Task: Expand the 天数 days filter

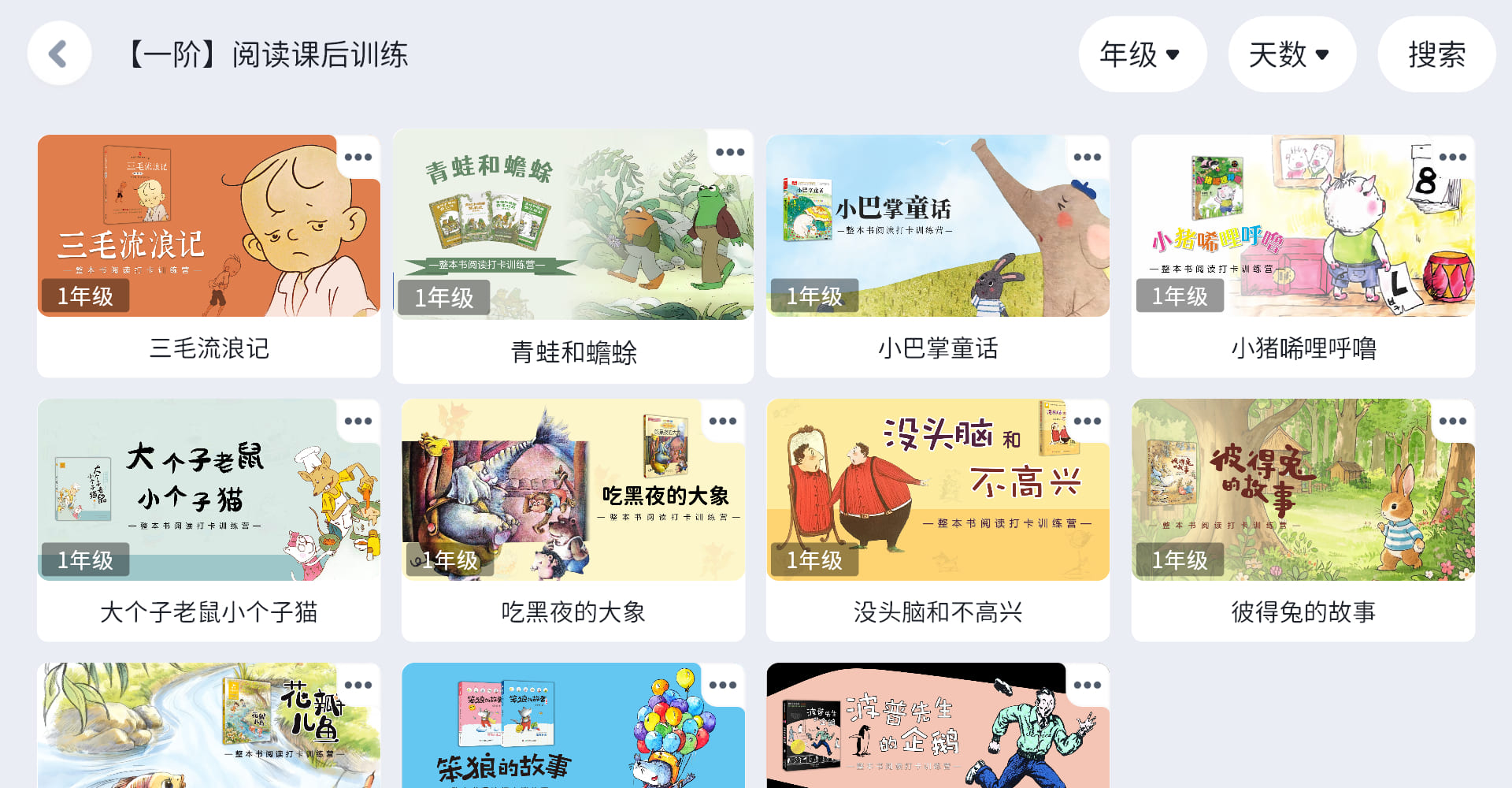Action: [x=1291, y=54]
